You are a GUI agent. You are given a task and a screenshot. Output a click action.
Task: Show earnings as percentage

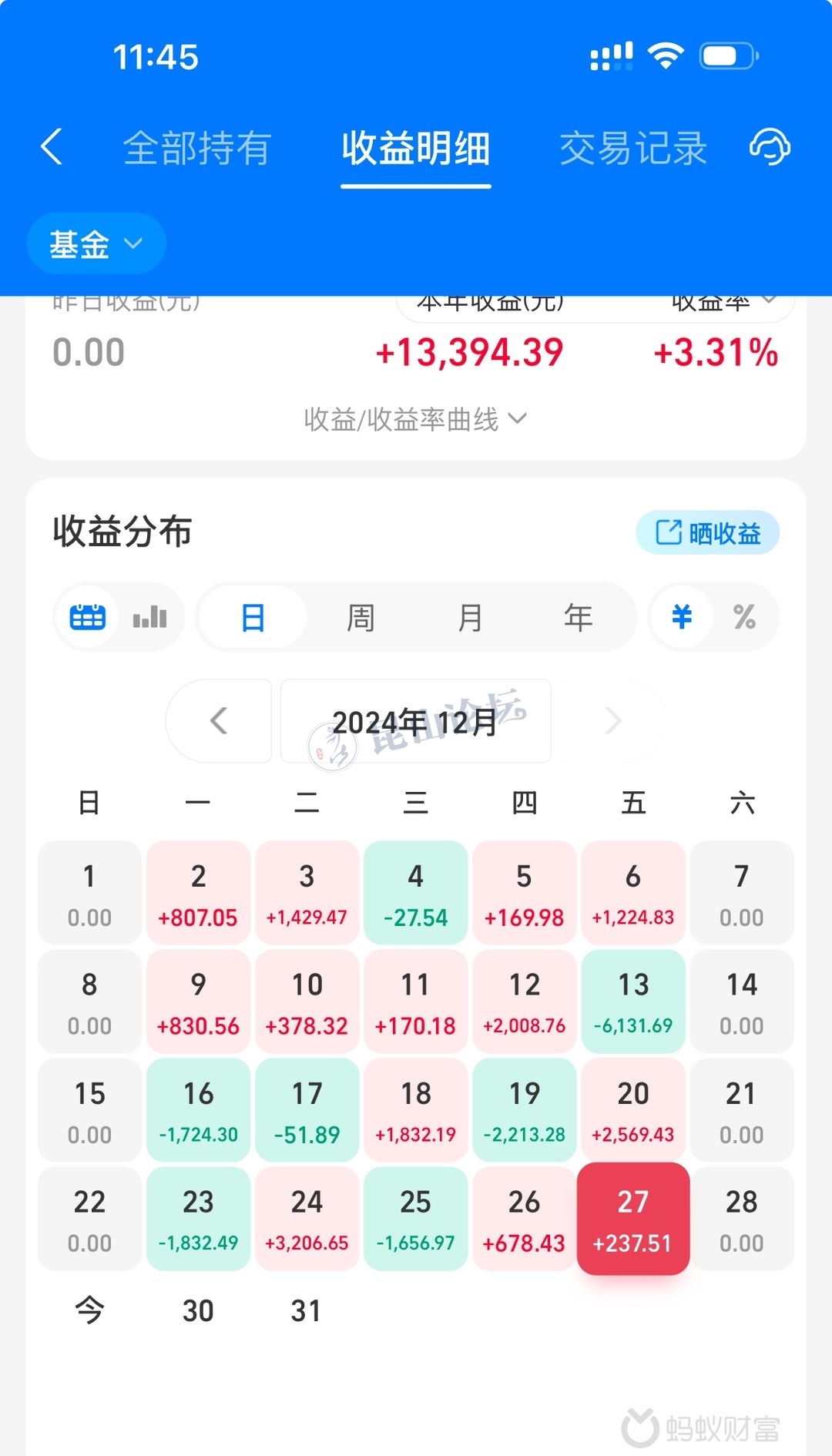coord(744,617)
